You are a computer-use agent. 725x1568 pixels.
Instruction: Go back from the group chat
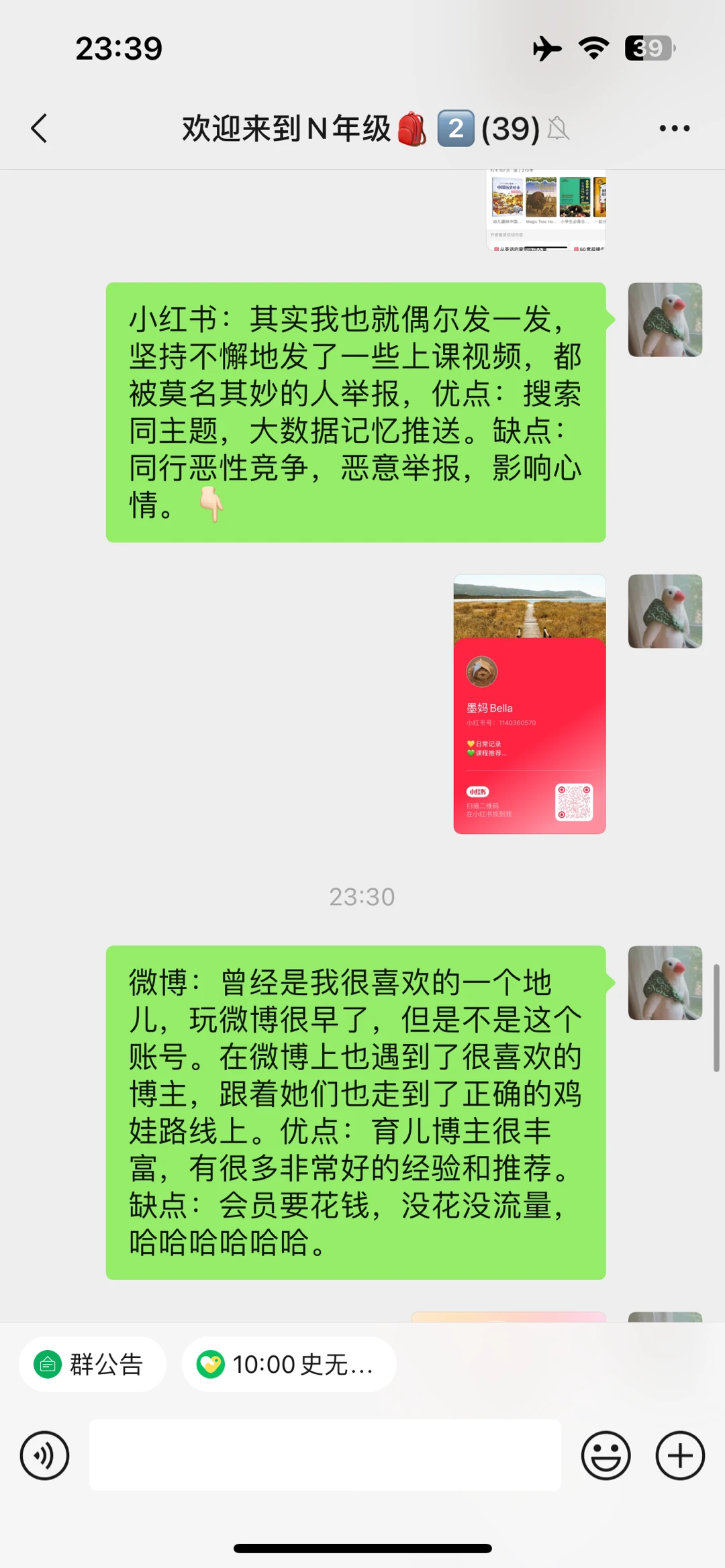40,128
